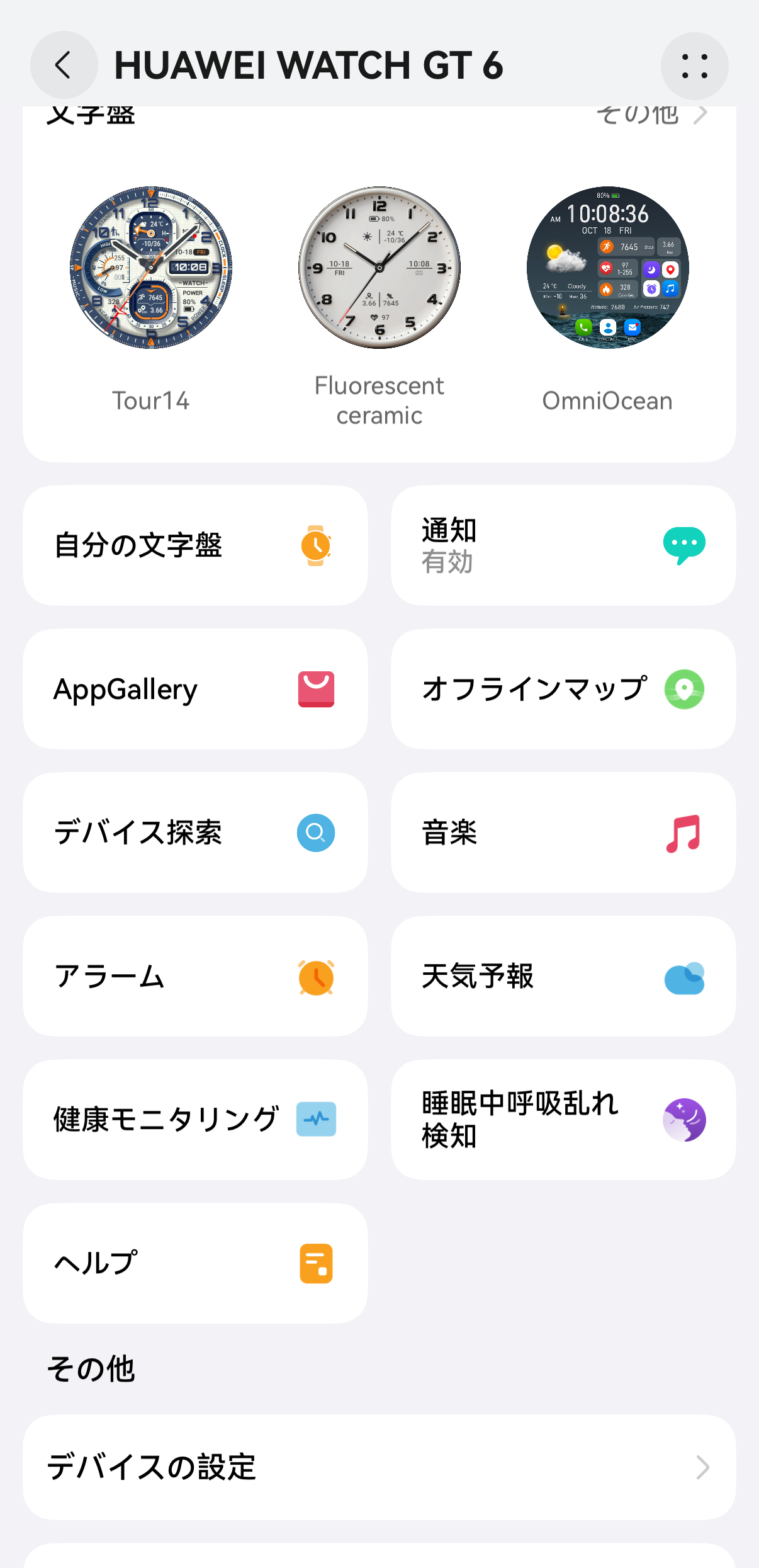Launch AppGallery card
Image resolution: width=759 pixels, height=1568 pixels.
click(195, 689)
